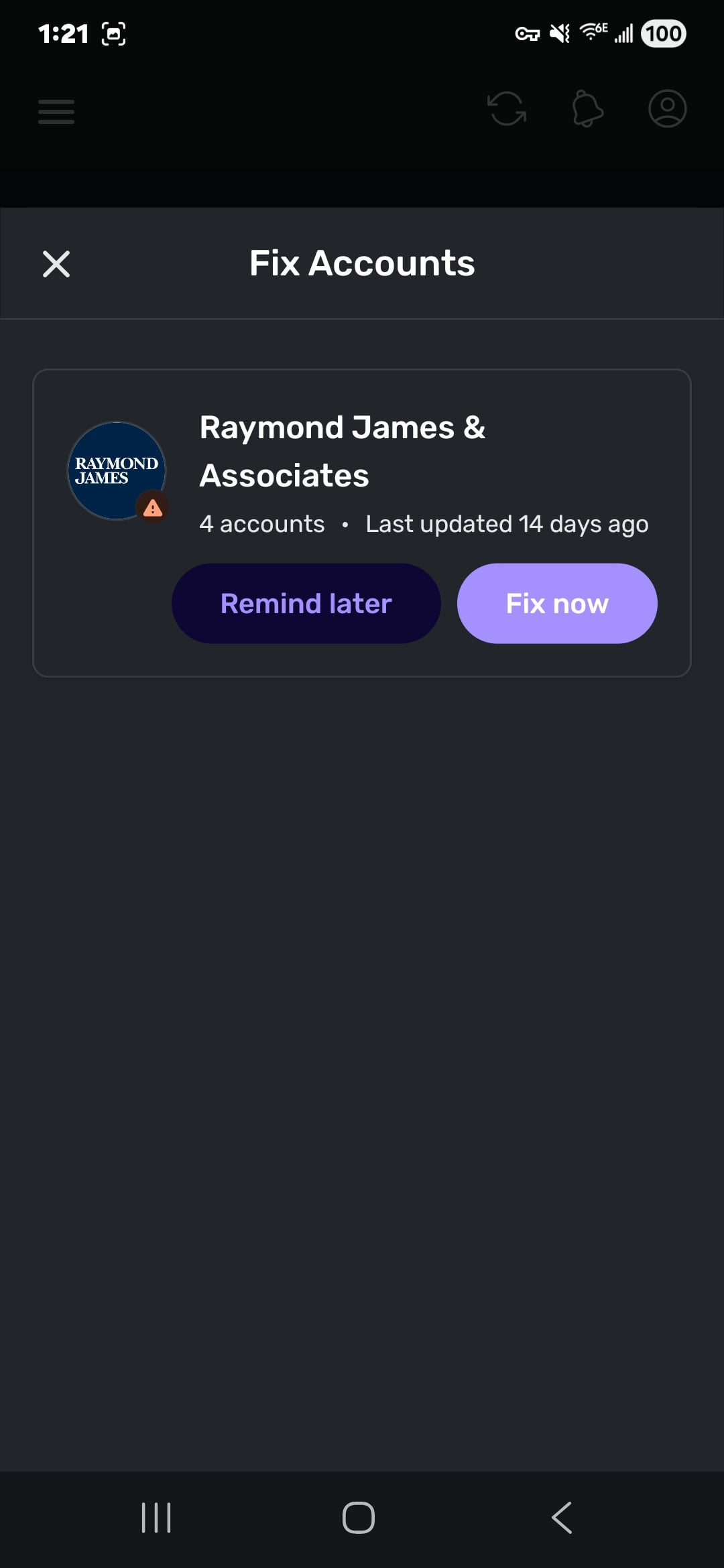The height and width of the screenshot is (1568, 724).
Task: Tap Fix now for Raymond James
Action: (x=556, y=604)
